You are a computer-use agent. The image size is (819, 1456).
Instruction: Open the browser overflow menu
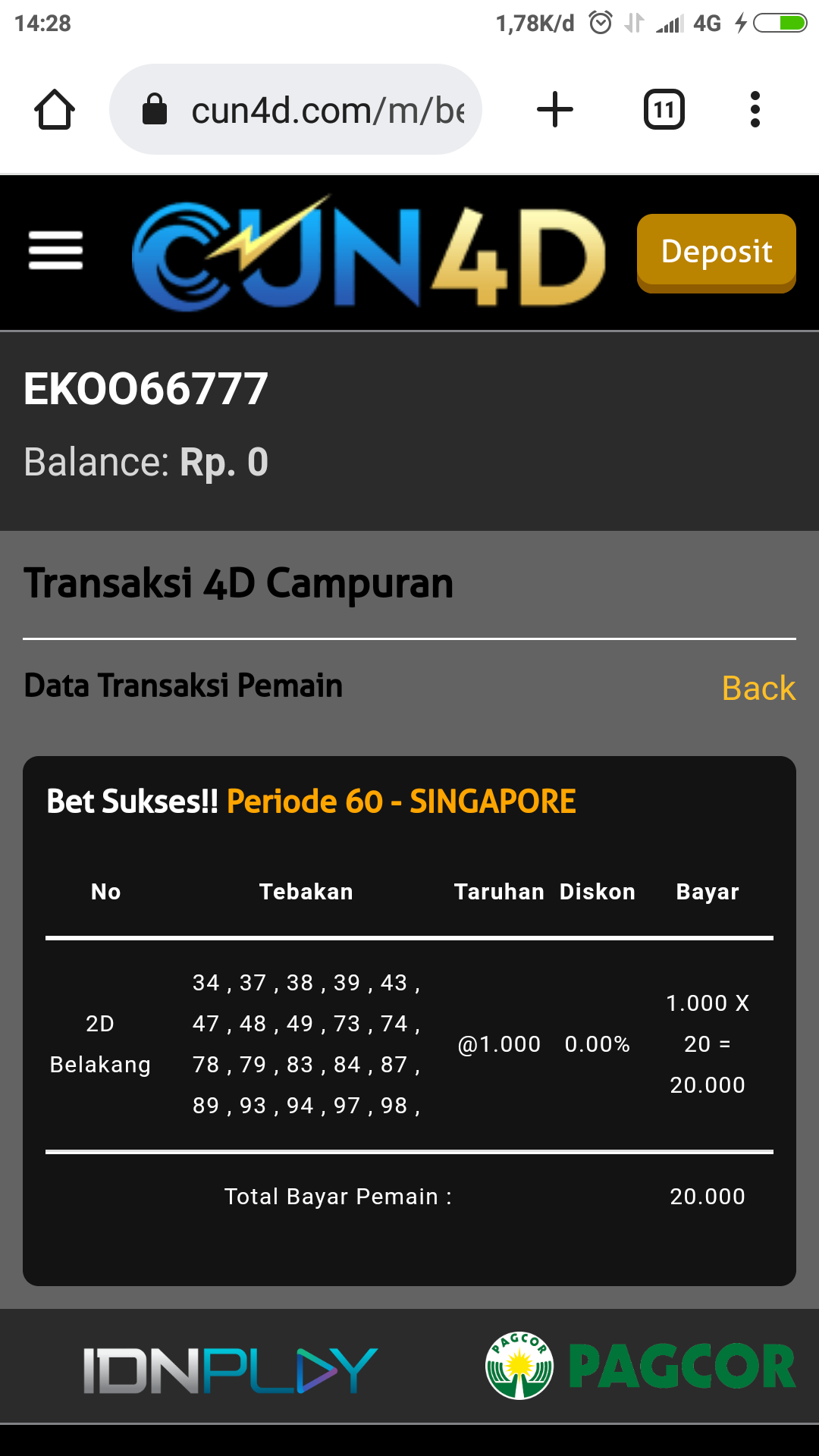755,110
